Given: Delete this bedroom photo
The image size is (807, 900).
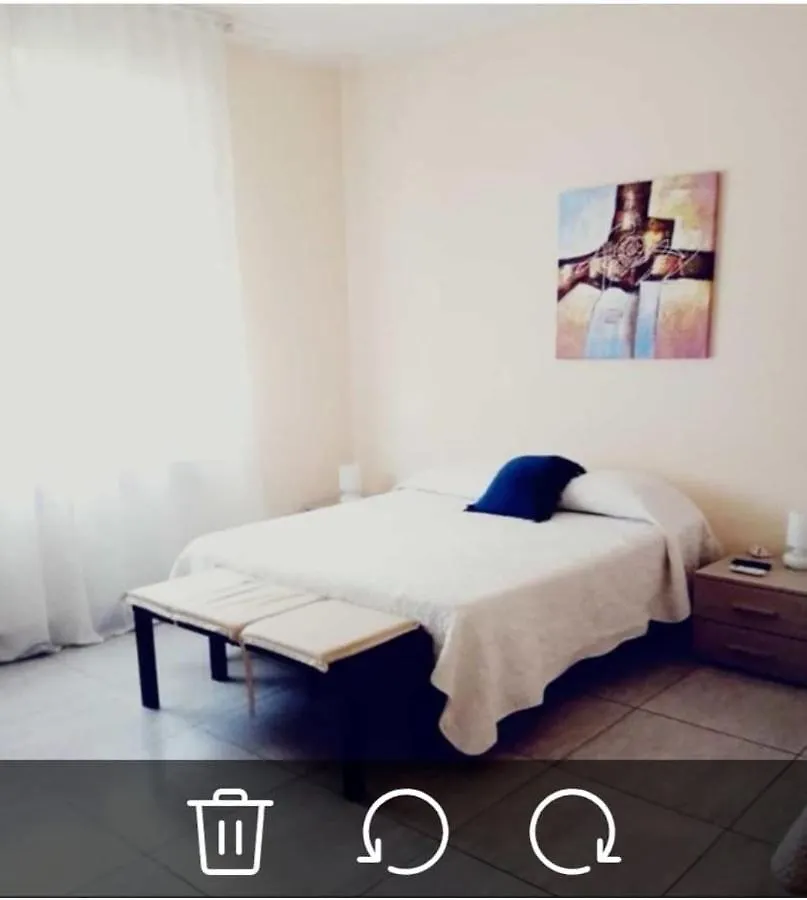Looking at the screenshot, I should click(x=230, y=832).
